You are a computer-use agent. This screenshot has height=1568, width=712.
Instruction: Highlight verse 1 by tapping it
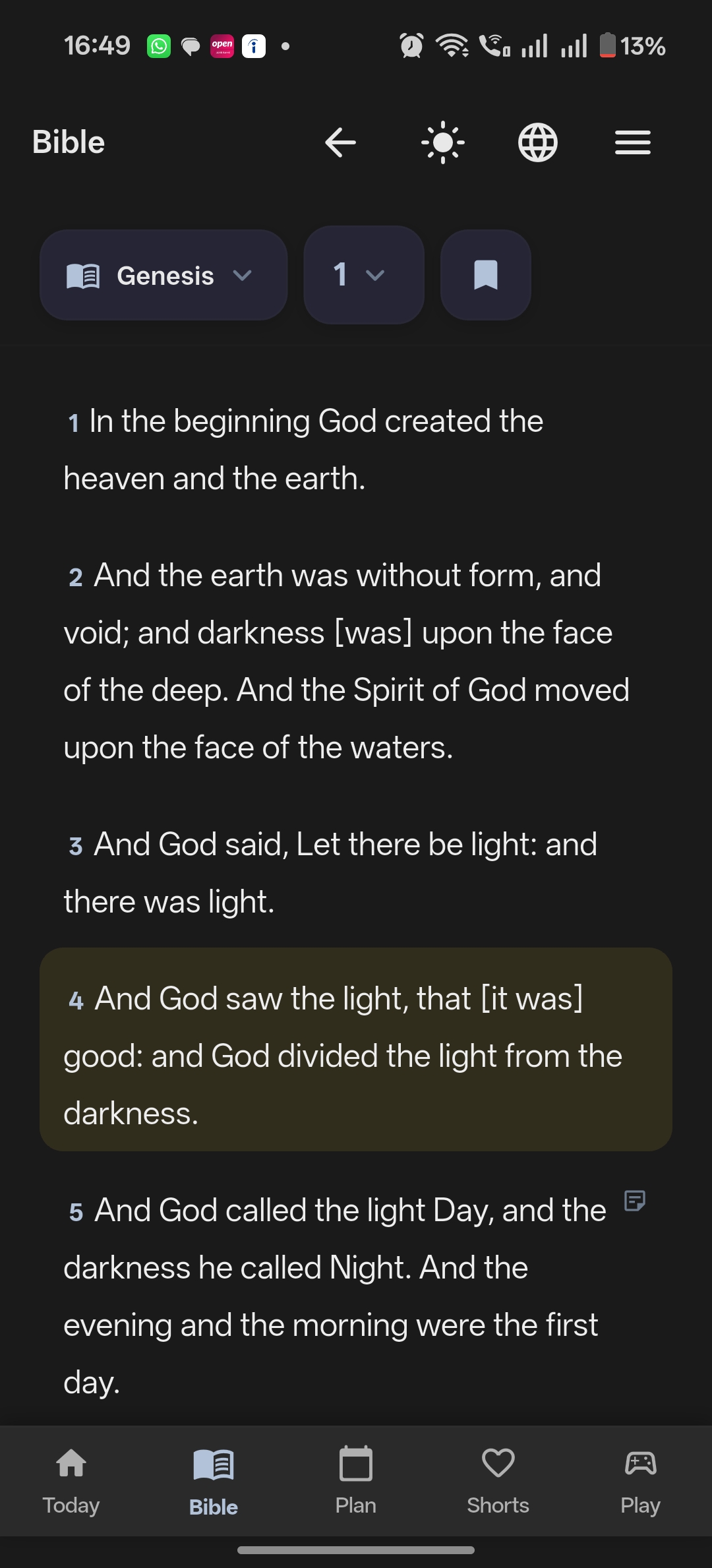(303, 448)
